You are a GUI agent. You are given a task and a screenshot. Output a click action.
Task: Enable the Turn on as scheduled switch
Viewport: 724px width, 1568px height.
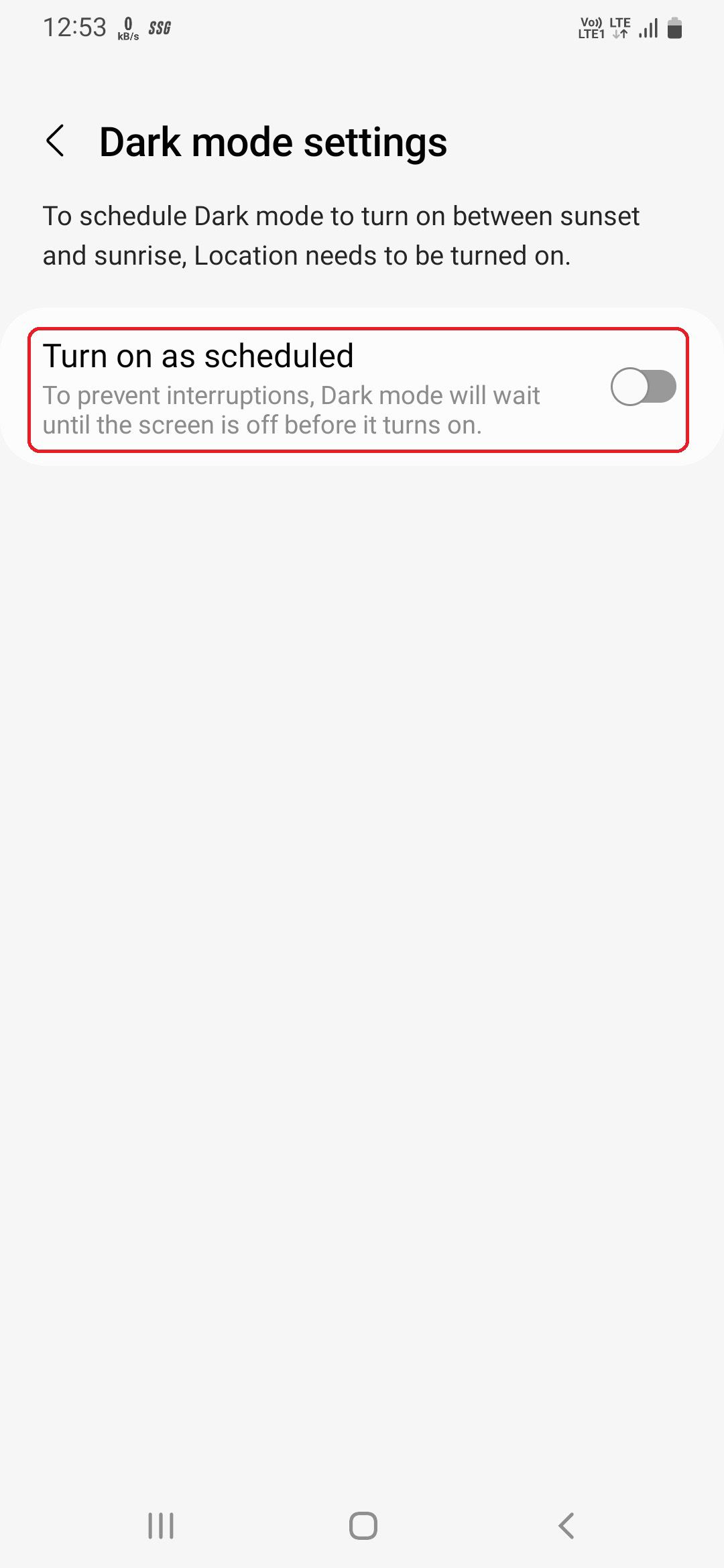pos(642,387)
